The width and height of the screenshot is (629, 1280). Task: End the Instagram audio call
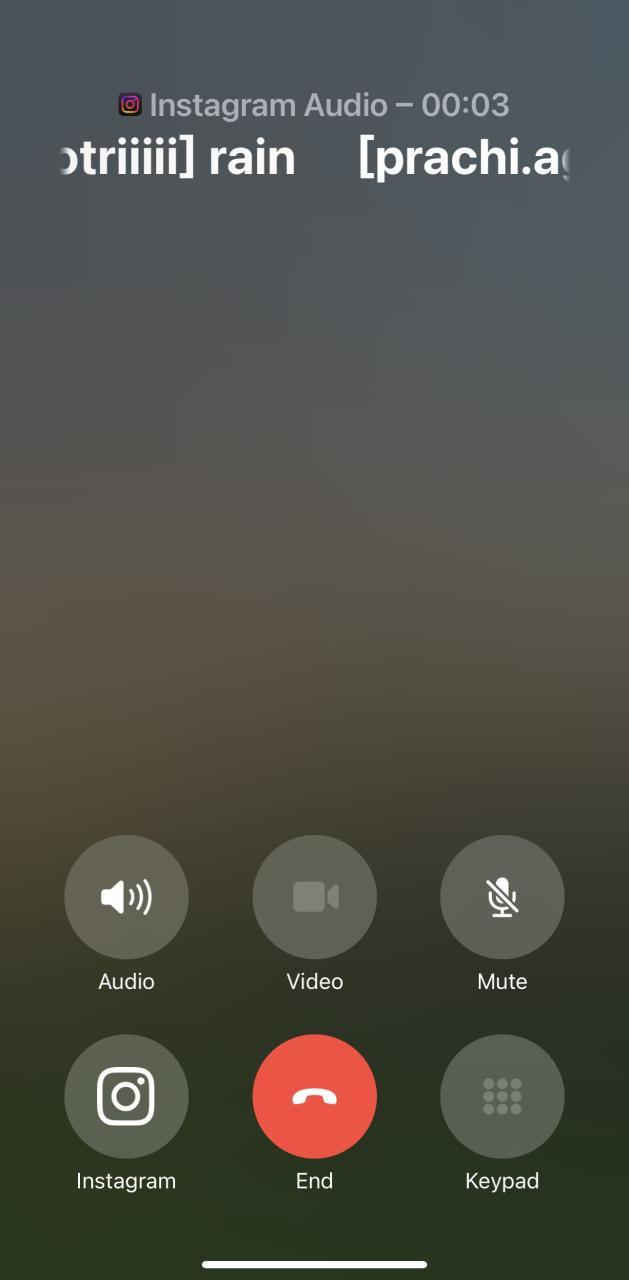314,1096
